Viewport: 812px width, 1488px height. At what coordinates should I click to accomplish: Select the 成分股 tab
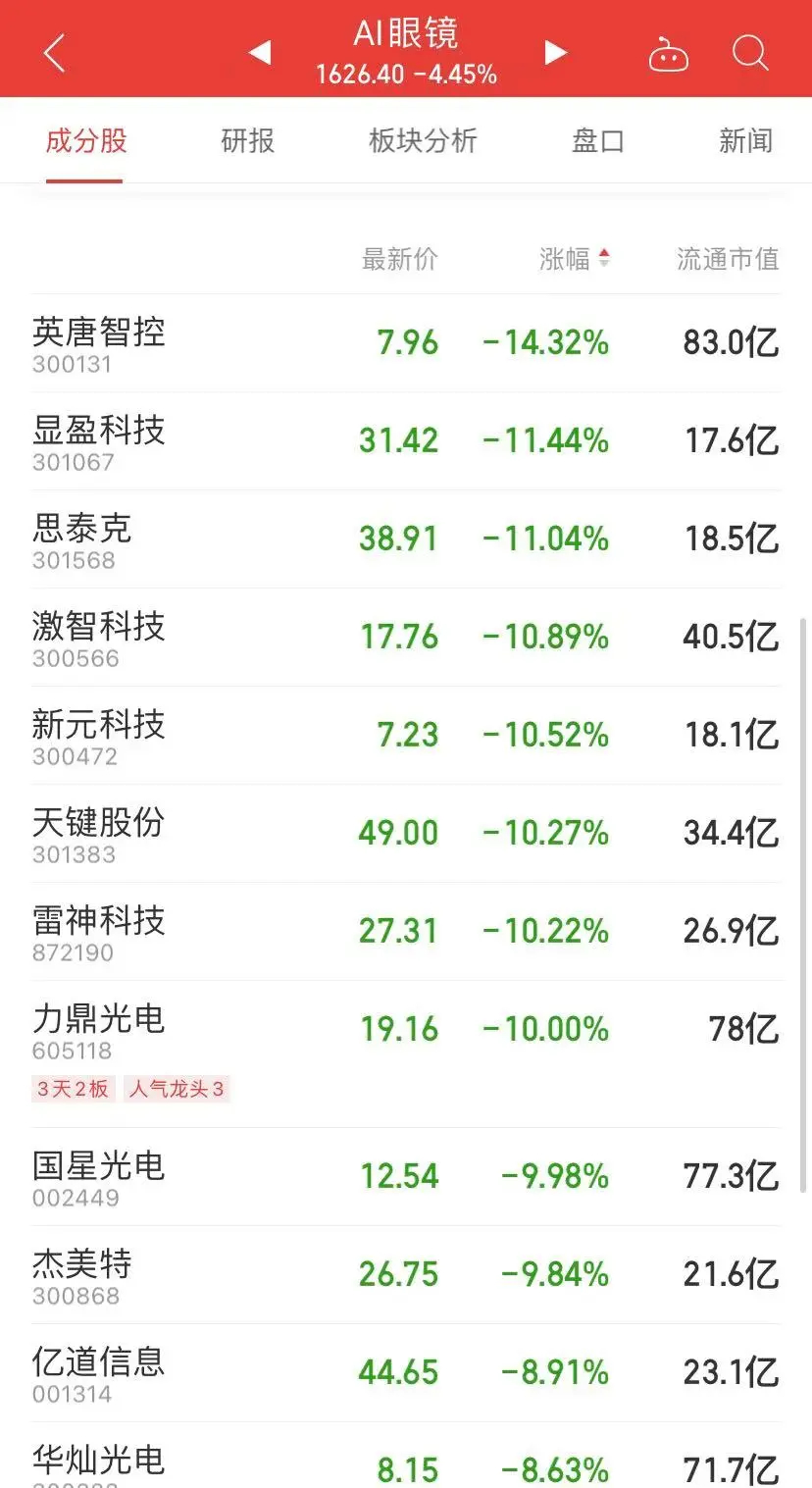pyautogui.click(x=86, y=141)
